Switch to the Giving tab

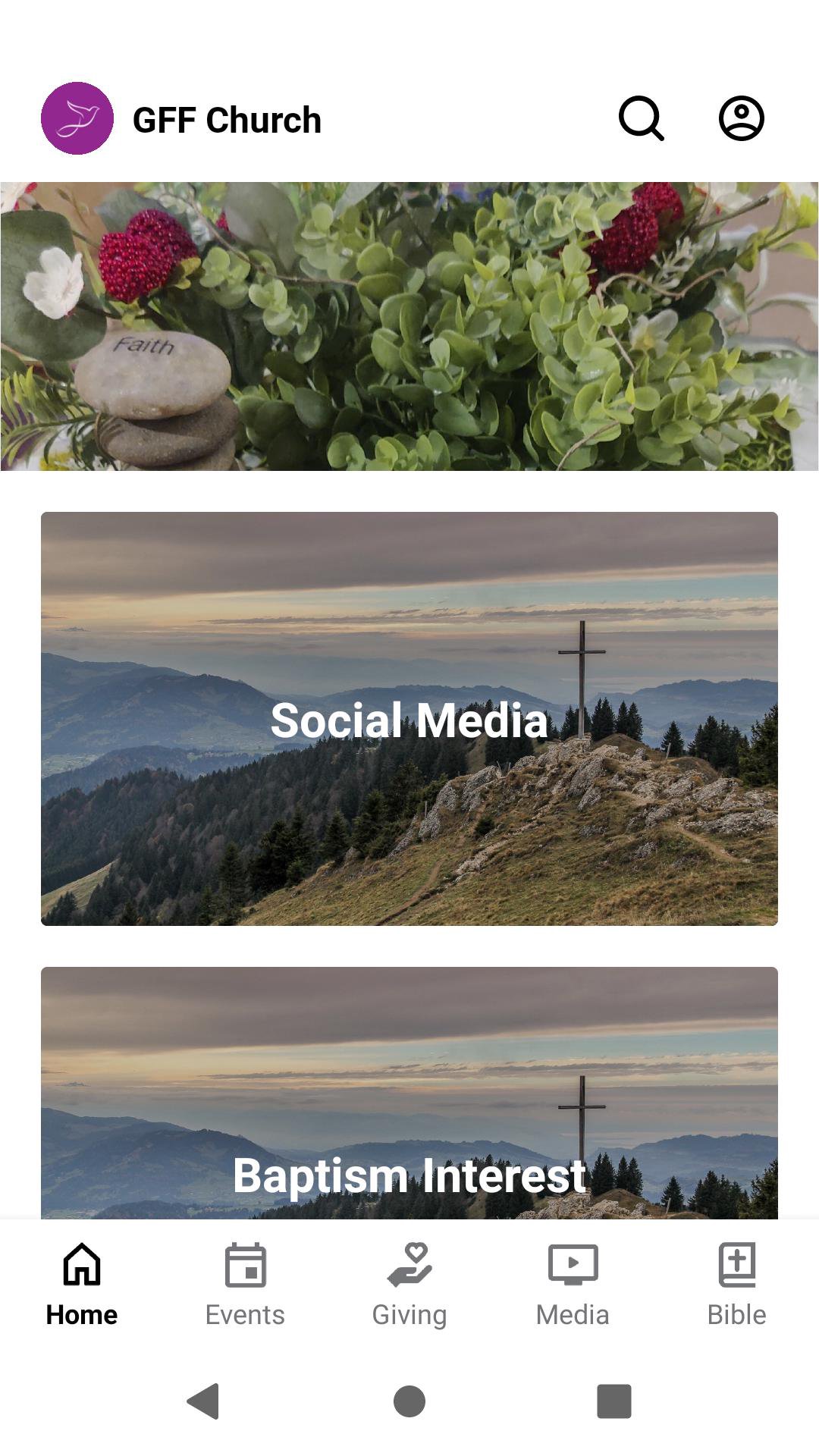[409, 1285]
